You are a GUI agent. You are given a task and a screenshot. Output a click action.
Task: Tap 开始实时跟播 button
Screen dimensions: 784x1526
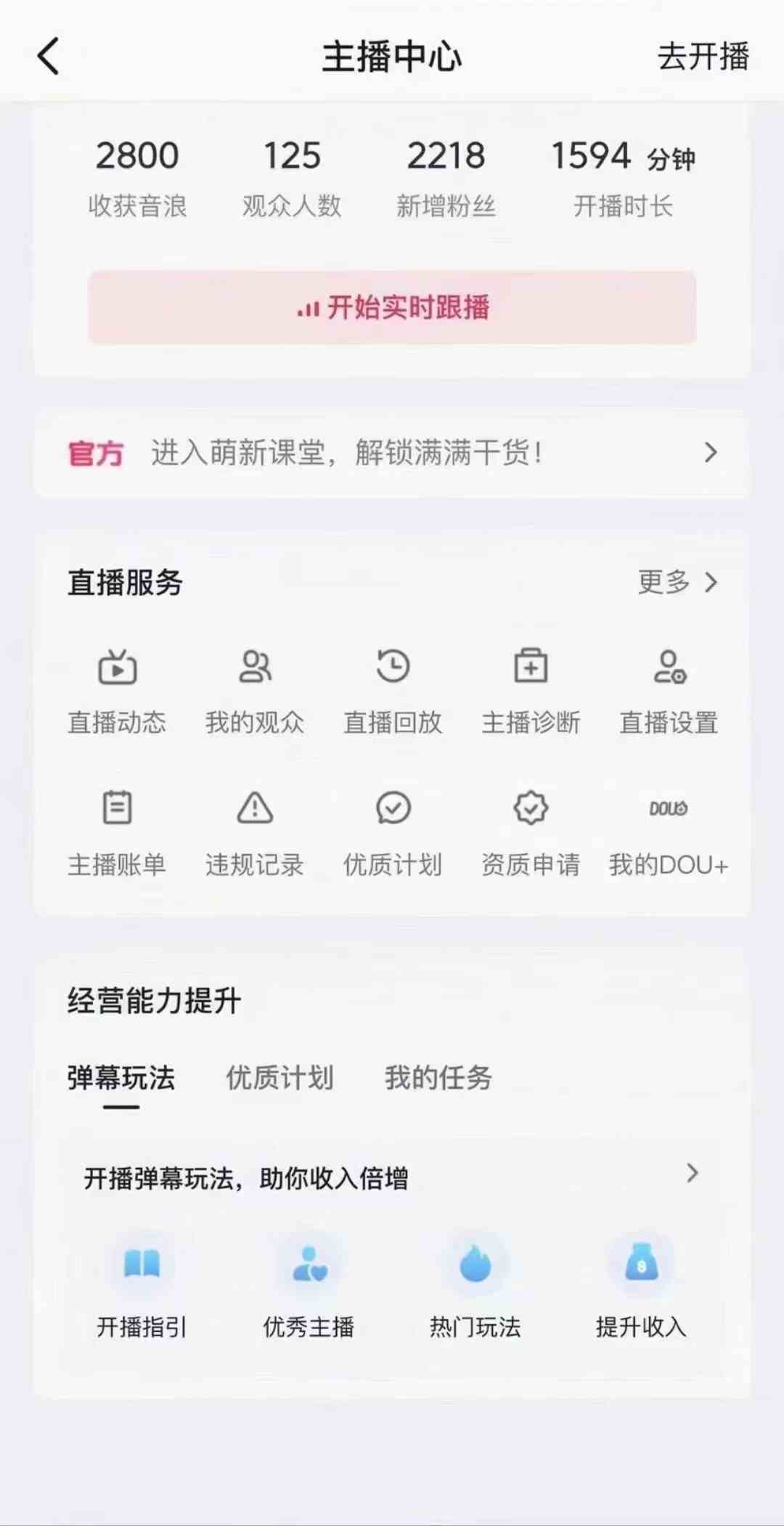(x=392, y=308)
